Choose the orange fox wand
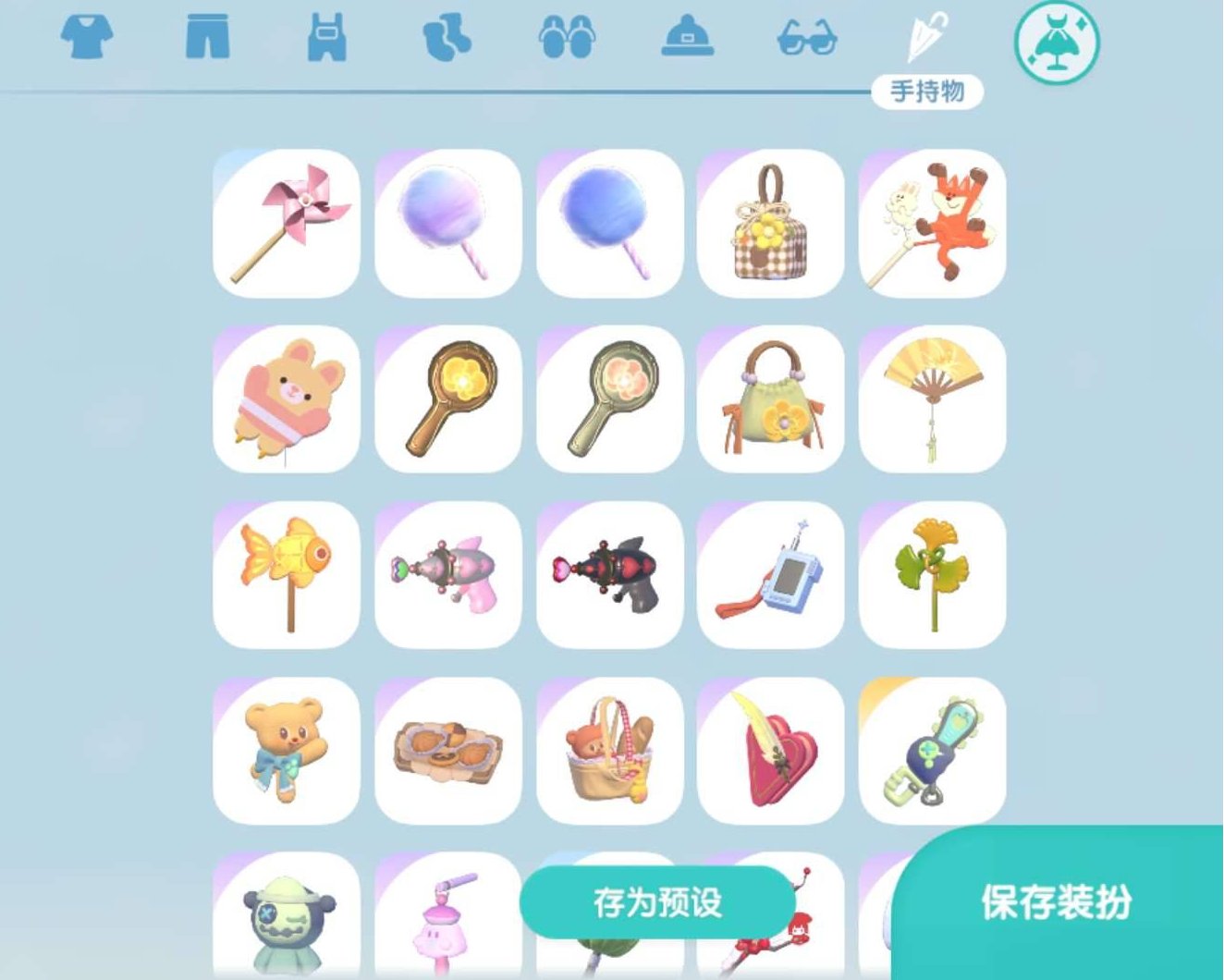The image size is (1224, 980). [932, 223]
